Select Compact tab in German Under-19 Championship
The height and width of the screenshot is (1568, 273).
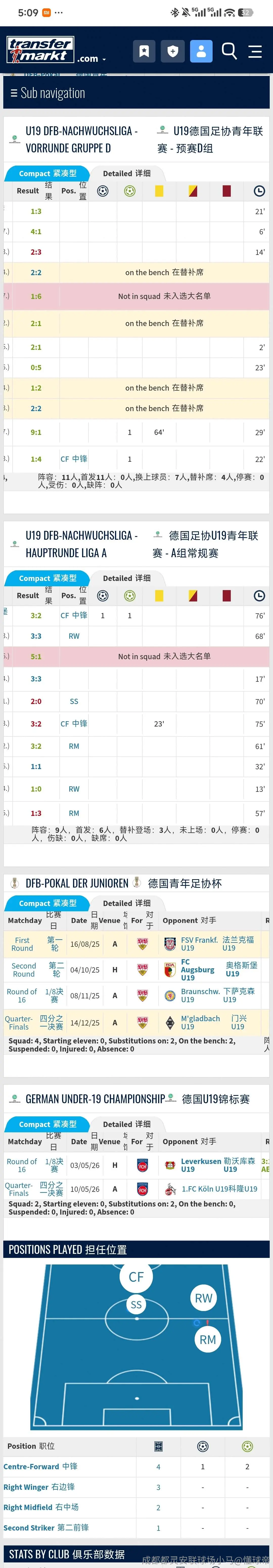tap(48, 1124)
